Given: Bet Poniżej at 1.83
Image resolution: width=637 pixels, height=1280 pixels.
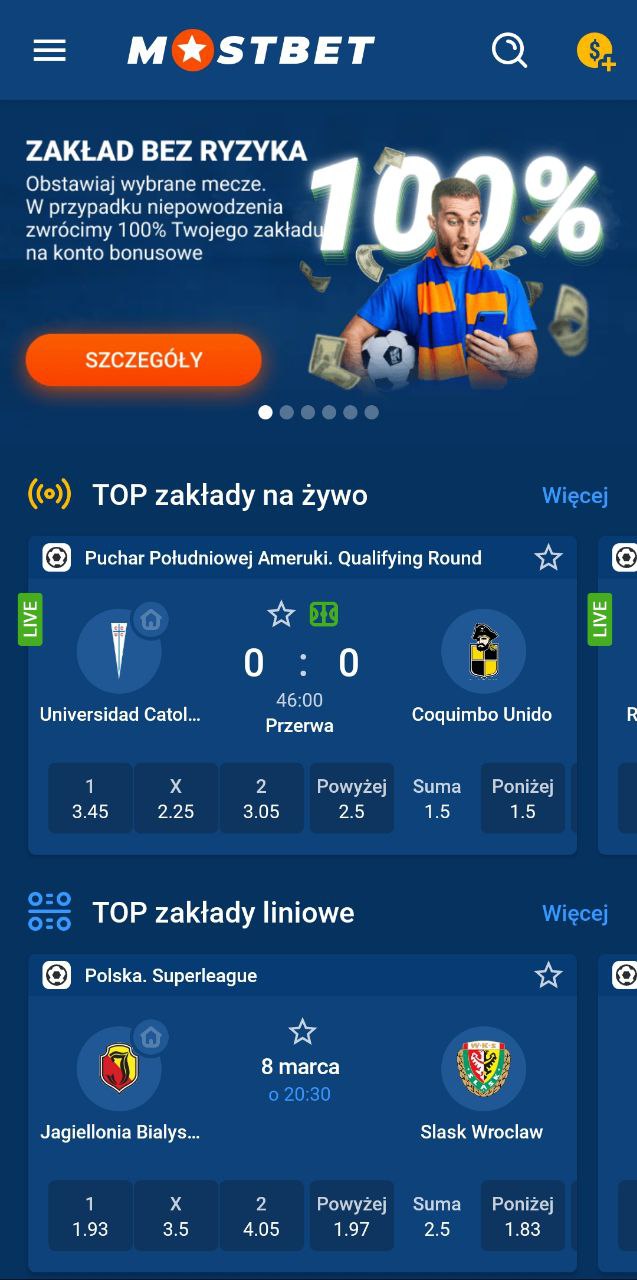Looking at the screenshot, I should [x=522, y=1216].
